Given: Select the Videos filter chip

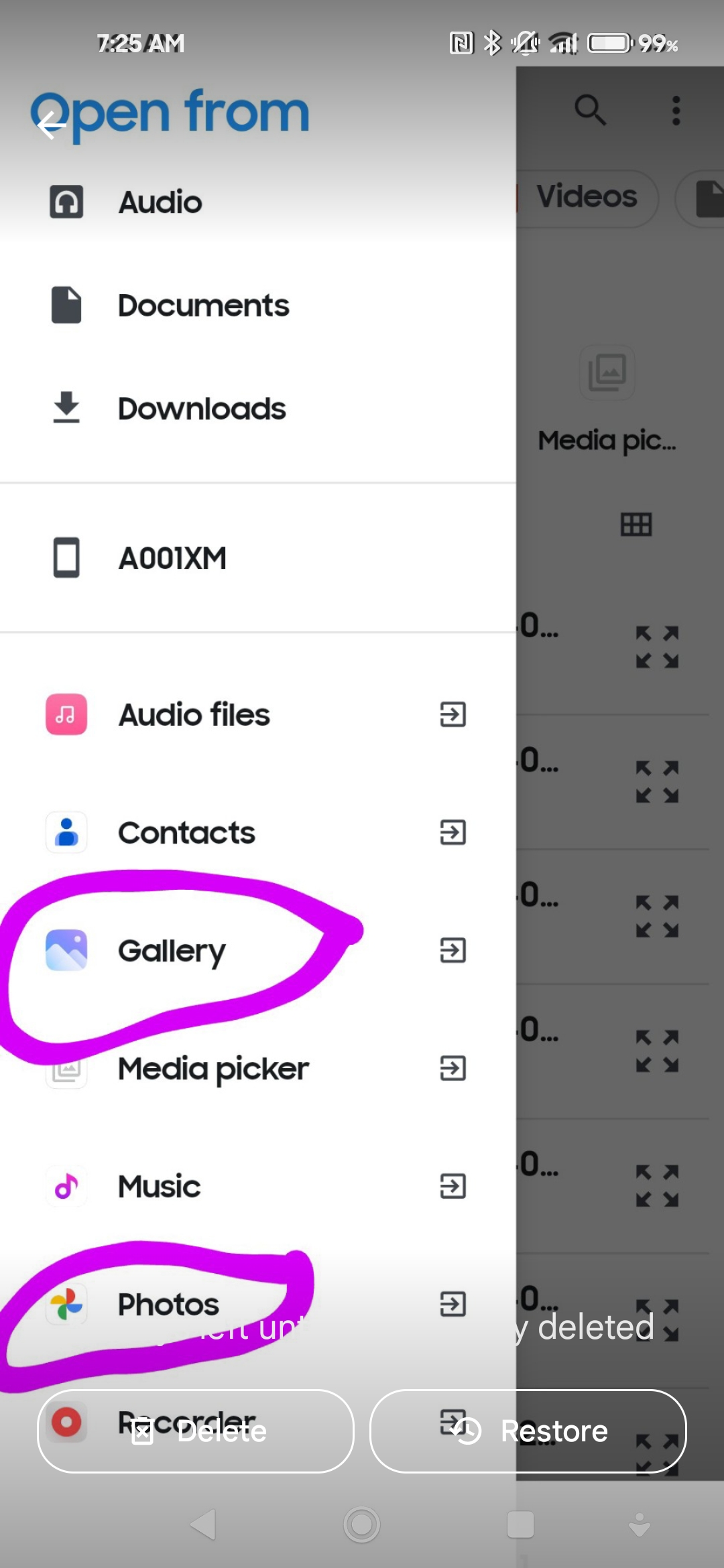Looking at the screenshot, I should tap(586, 198).
